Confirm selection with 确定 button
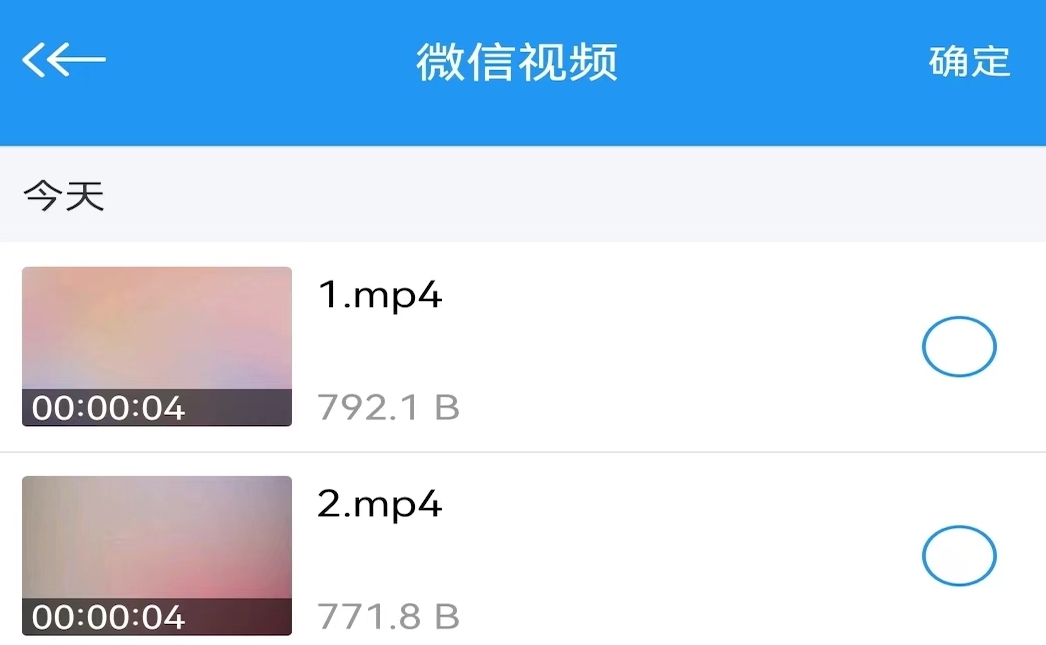1046x645 pixels. 969,62
